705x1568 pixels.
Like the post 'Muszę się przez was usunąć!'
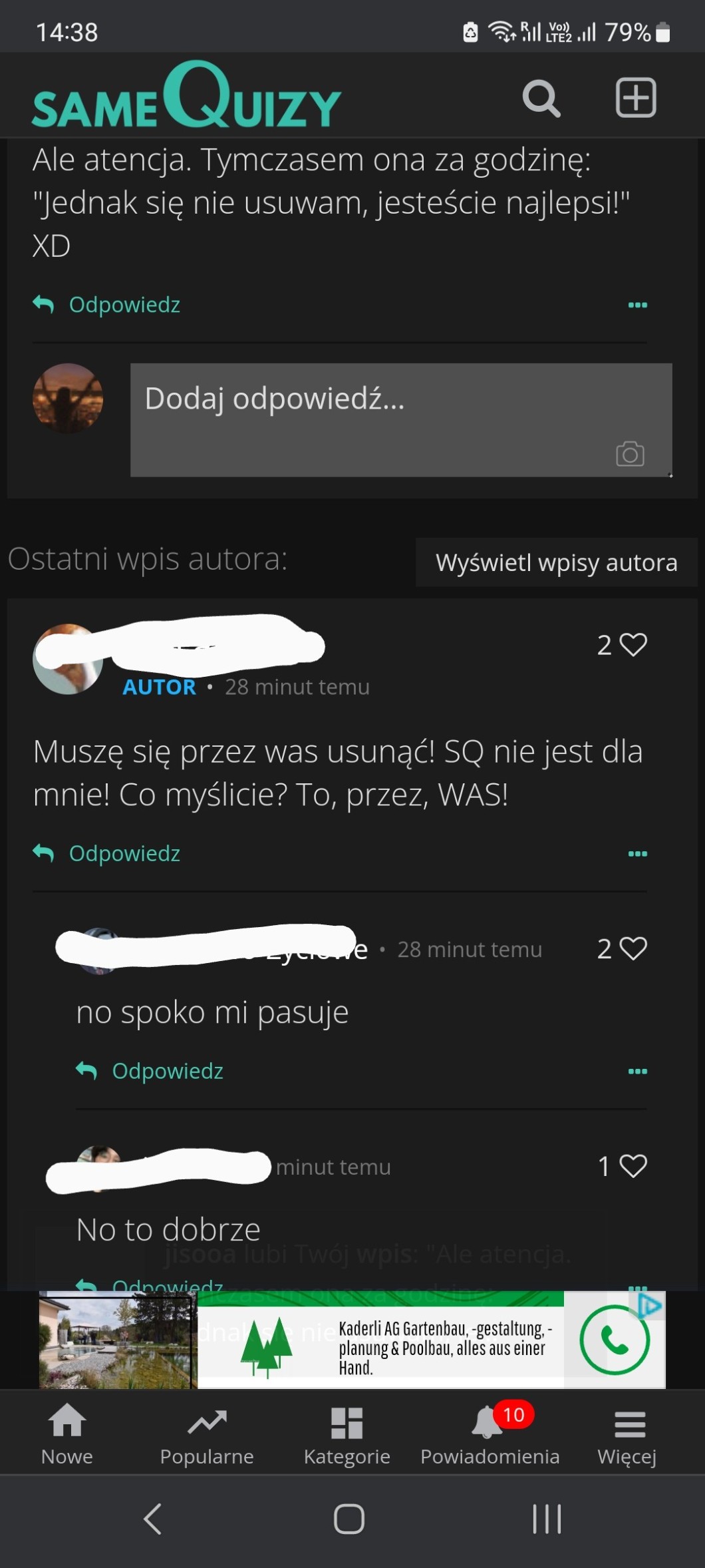tap(633, 645)
